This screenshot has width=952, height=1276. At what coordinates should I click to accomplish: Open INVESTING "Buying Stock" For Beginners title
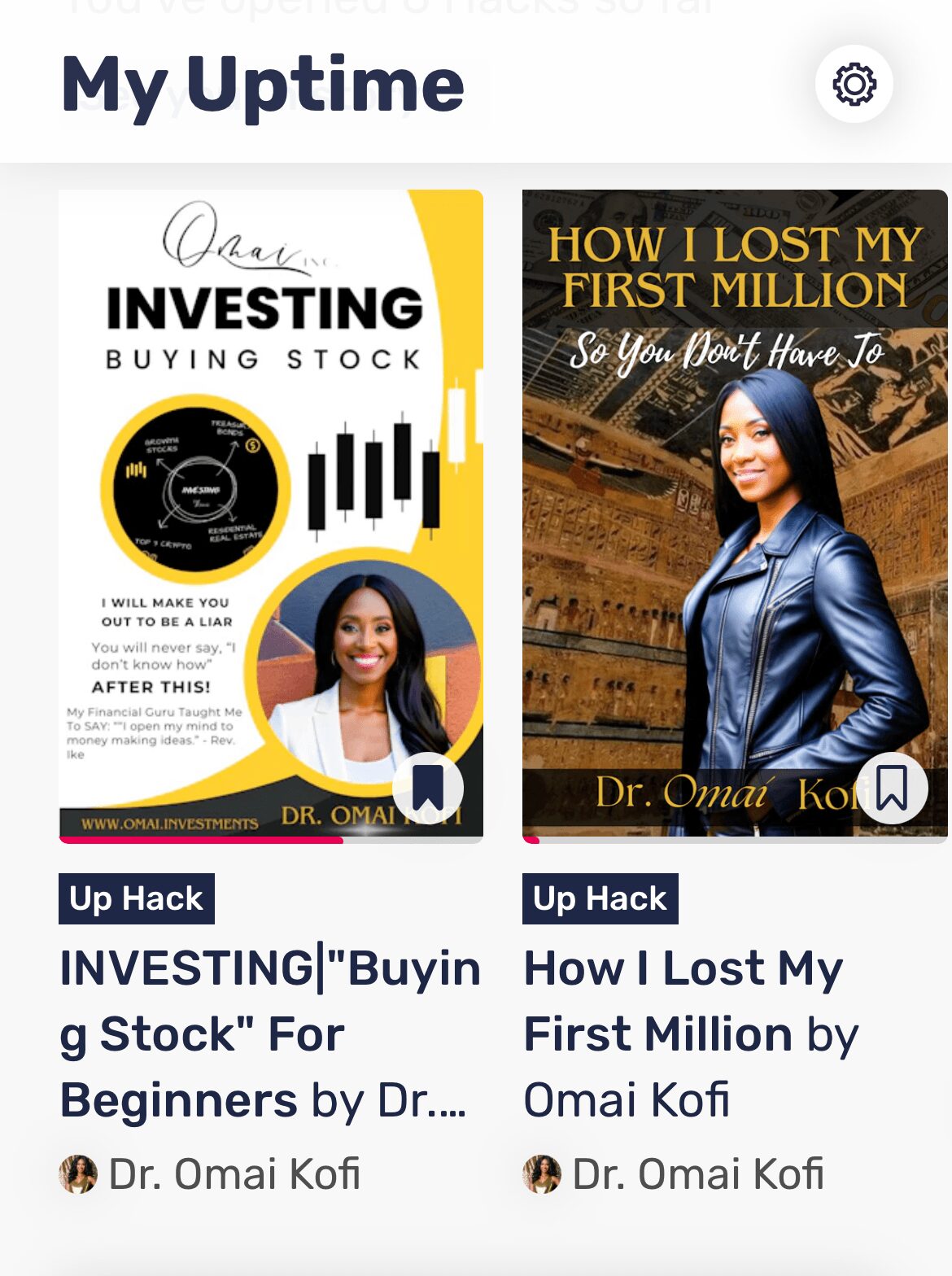coord(269,1033)
